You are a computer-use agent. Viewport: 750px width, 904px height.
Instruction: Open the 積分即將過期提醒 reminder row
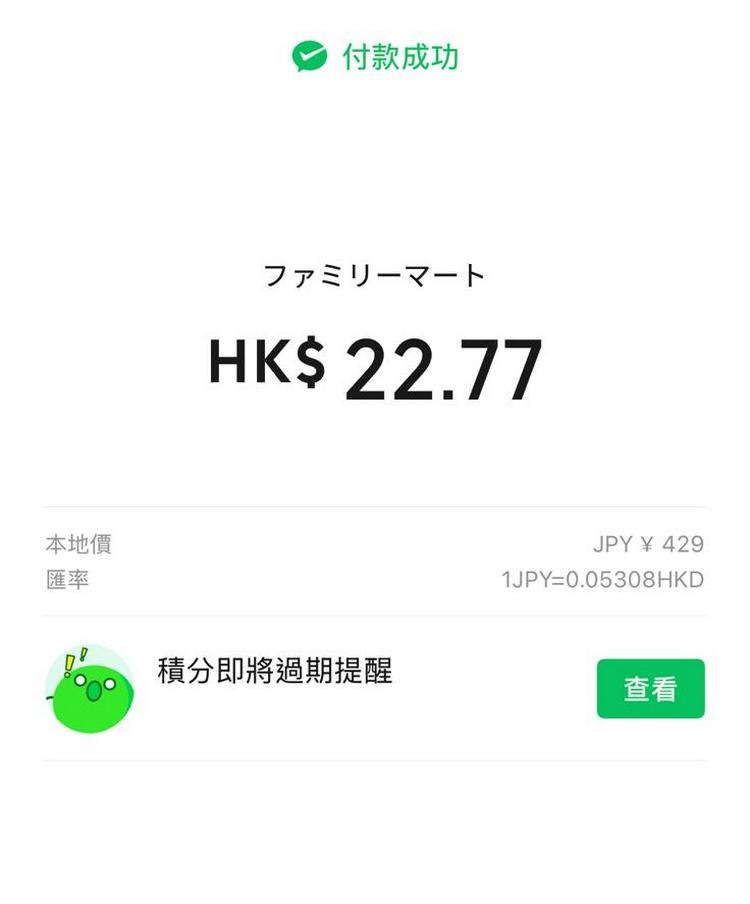[x=275, y=671]
